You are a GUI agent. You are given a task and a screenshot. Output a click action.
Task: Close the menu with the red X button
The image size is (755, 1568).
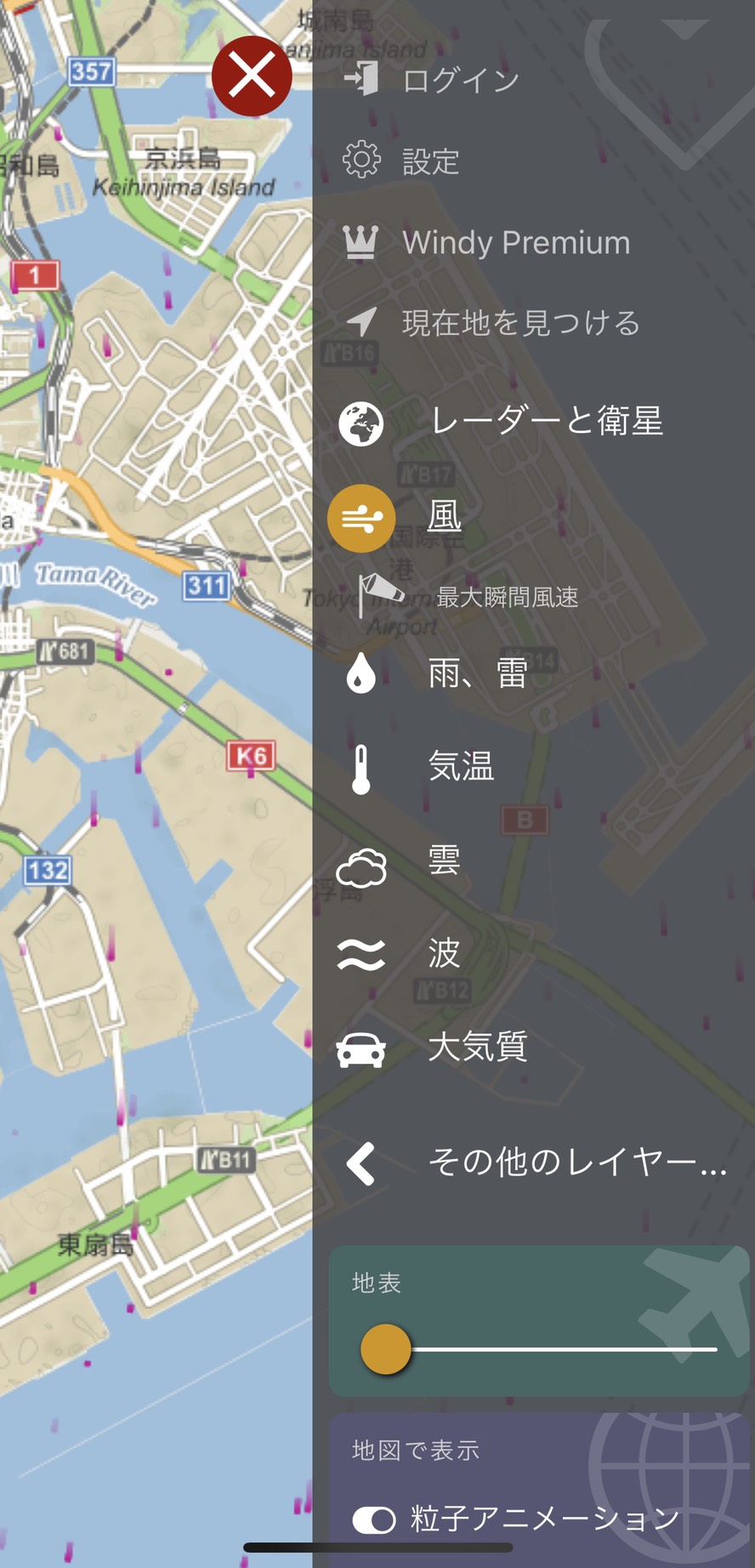coord(252,77)
